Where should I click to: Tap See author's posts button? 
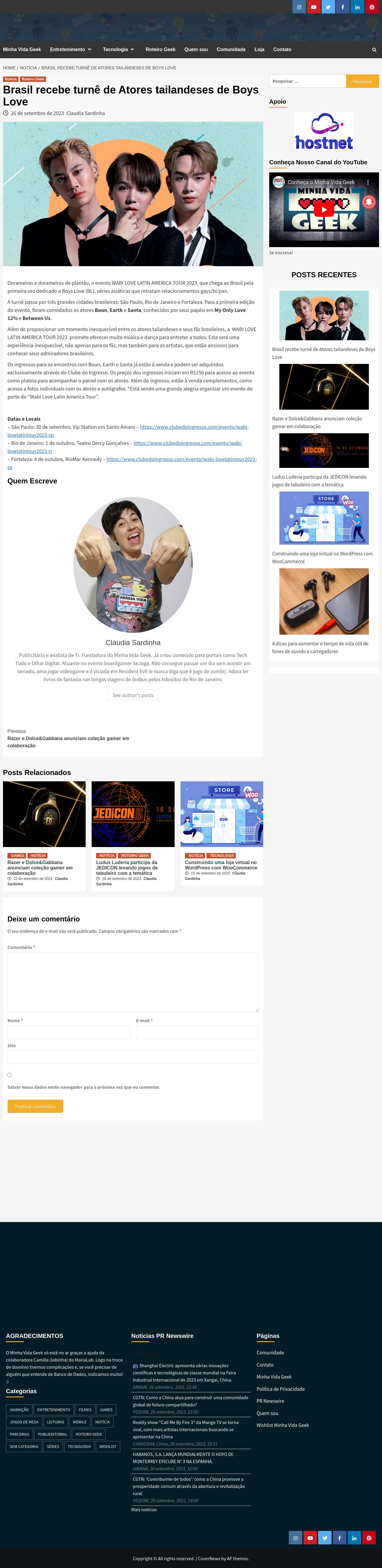133,695
